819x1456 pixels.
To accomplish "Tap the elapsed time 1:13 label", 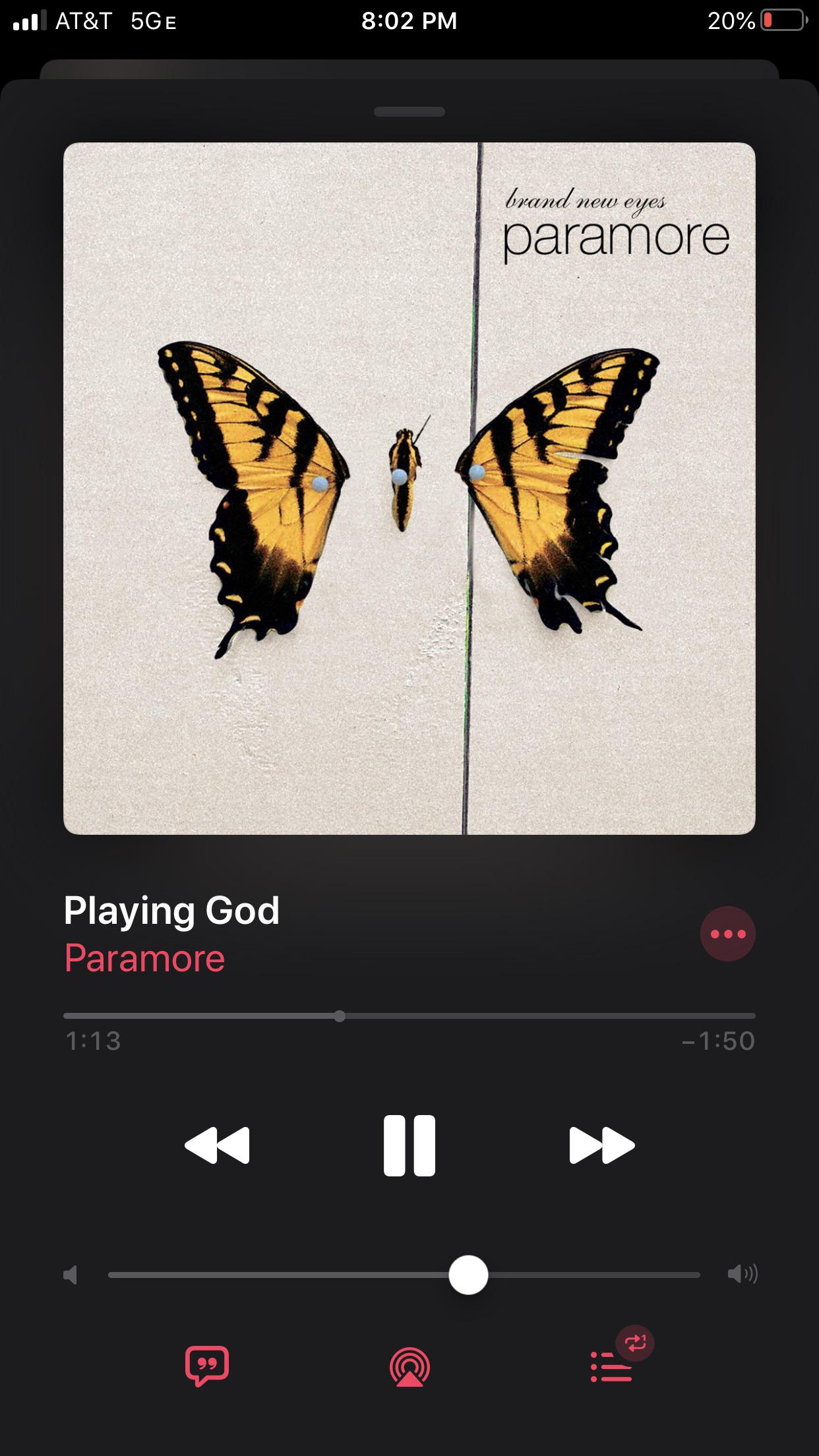I will tap(93, 1041).
